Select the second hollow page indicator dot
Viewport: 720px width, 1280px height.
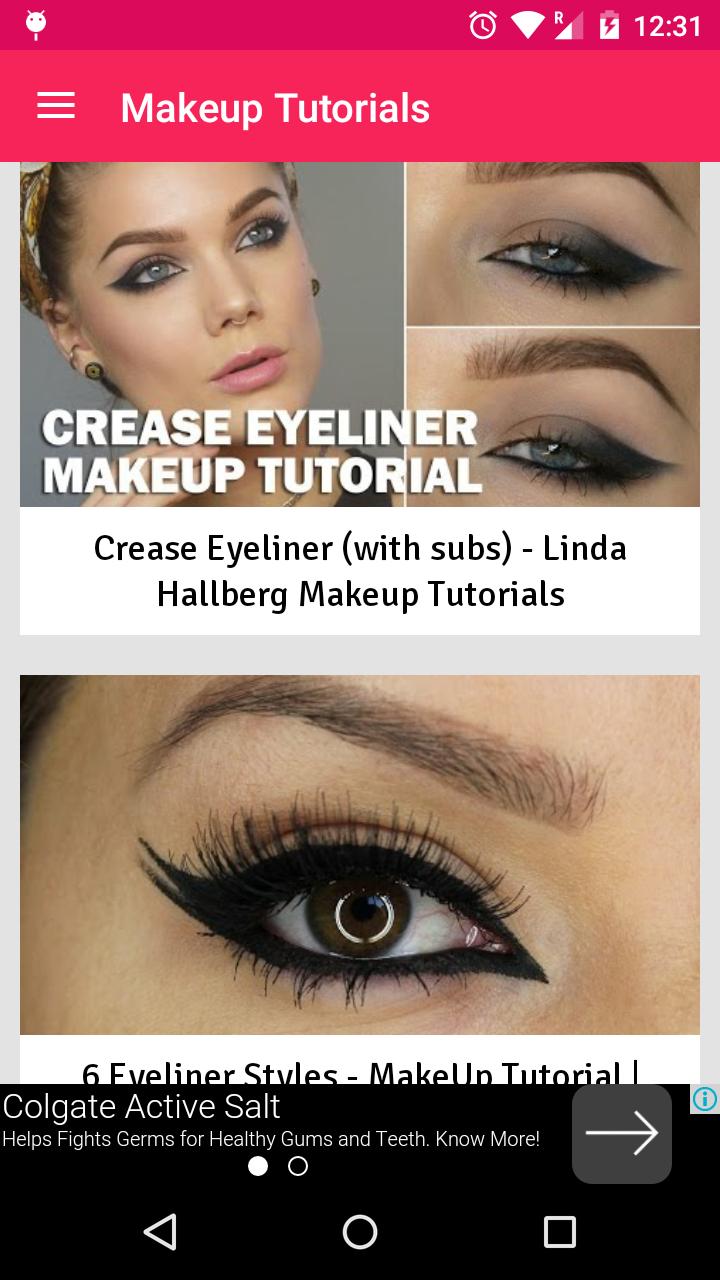coord(299,1166)
